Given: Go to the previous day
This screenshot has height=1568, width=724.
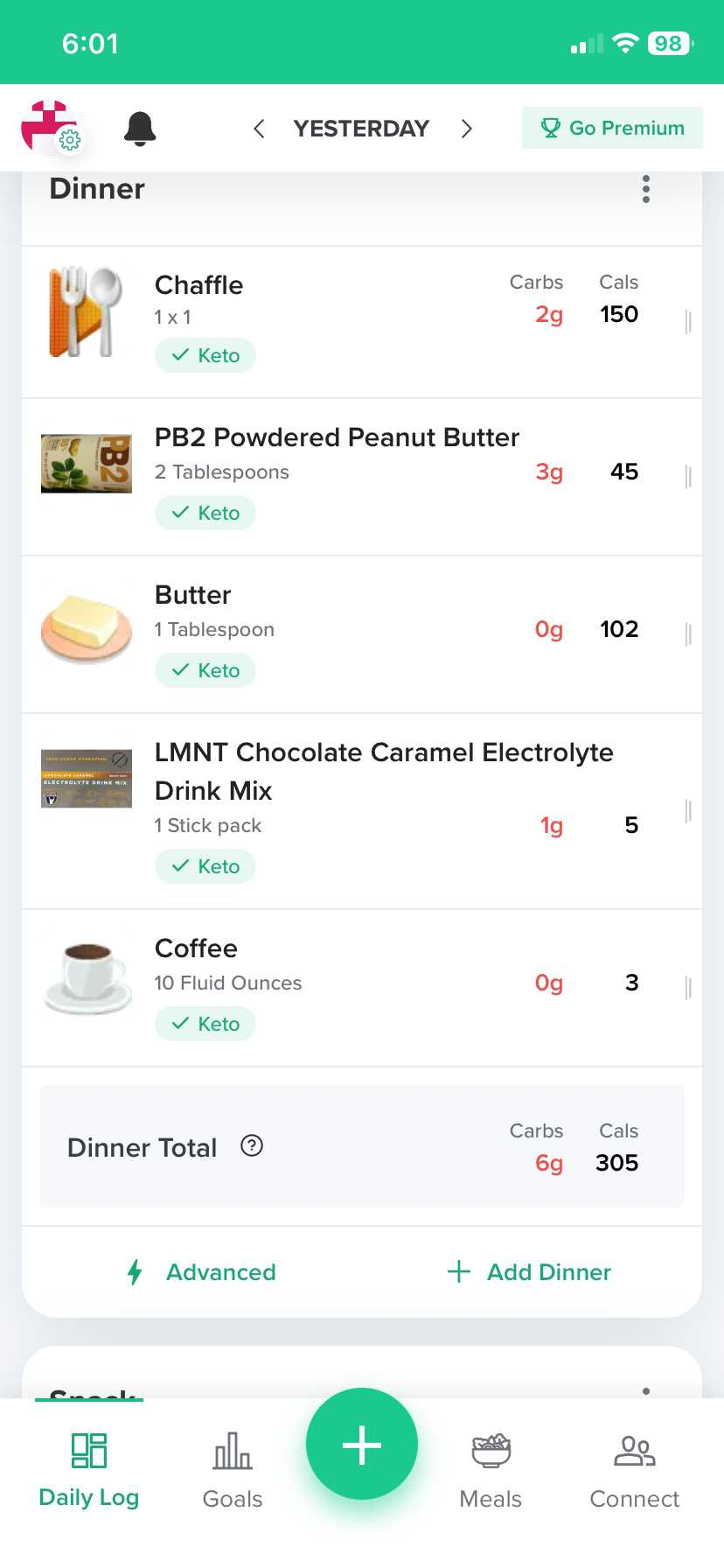Looking at the screenshot, I should click(259, 129).
